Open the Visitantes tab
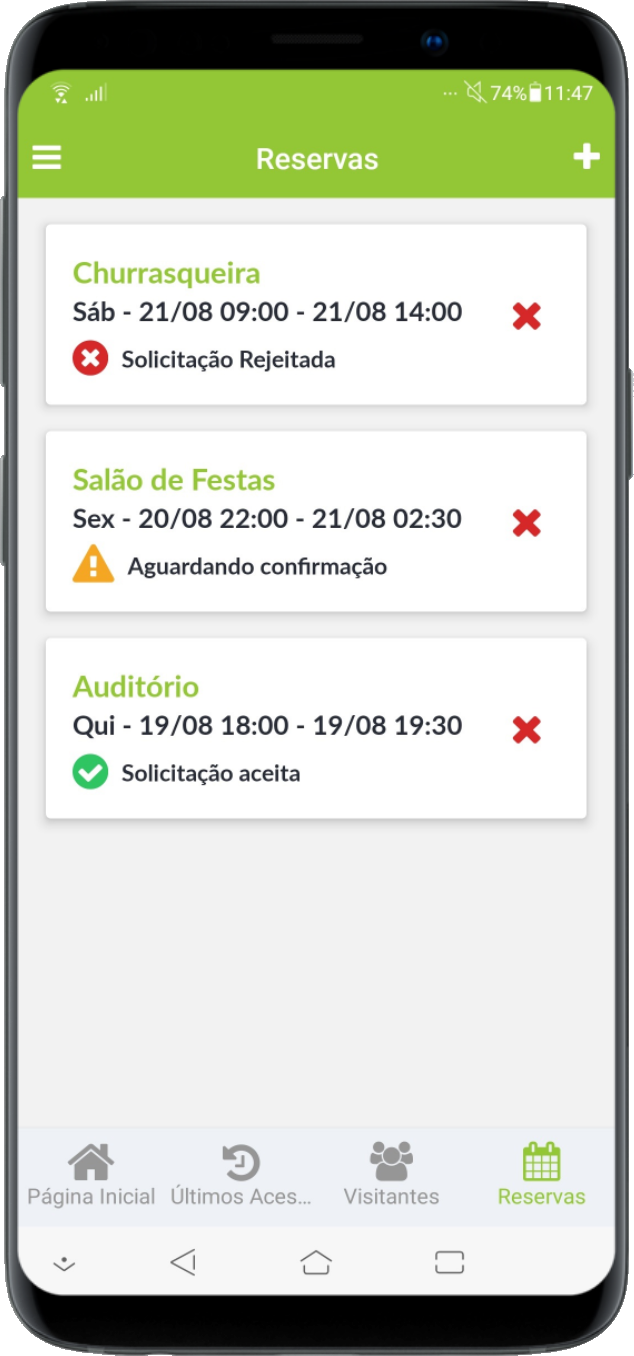 coord(391,1176)
